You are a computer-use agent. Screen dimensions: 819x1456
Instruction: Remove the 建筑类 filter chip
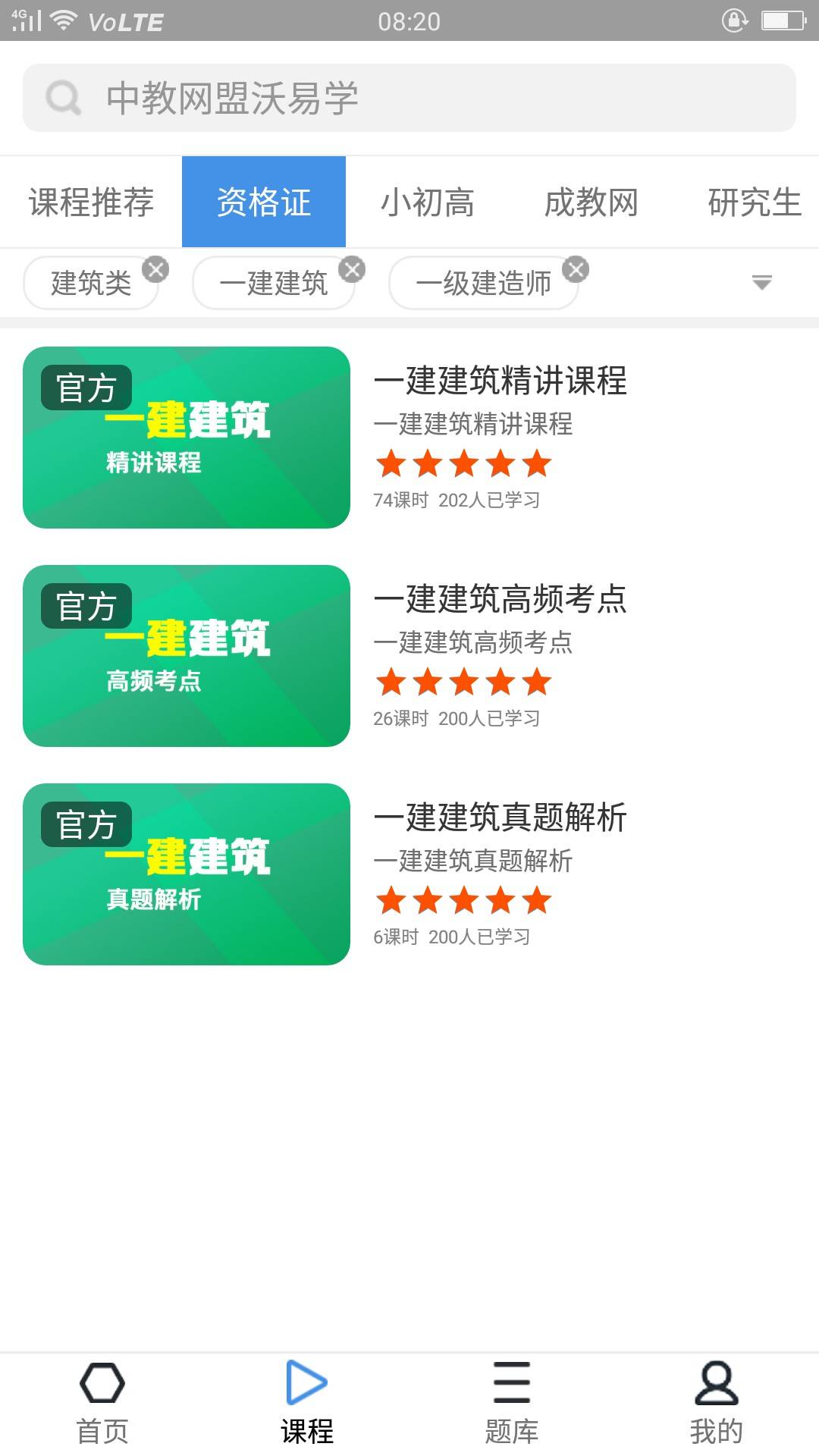pyautogui.click(x=155, y=269)
